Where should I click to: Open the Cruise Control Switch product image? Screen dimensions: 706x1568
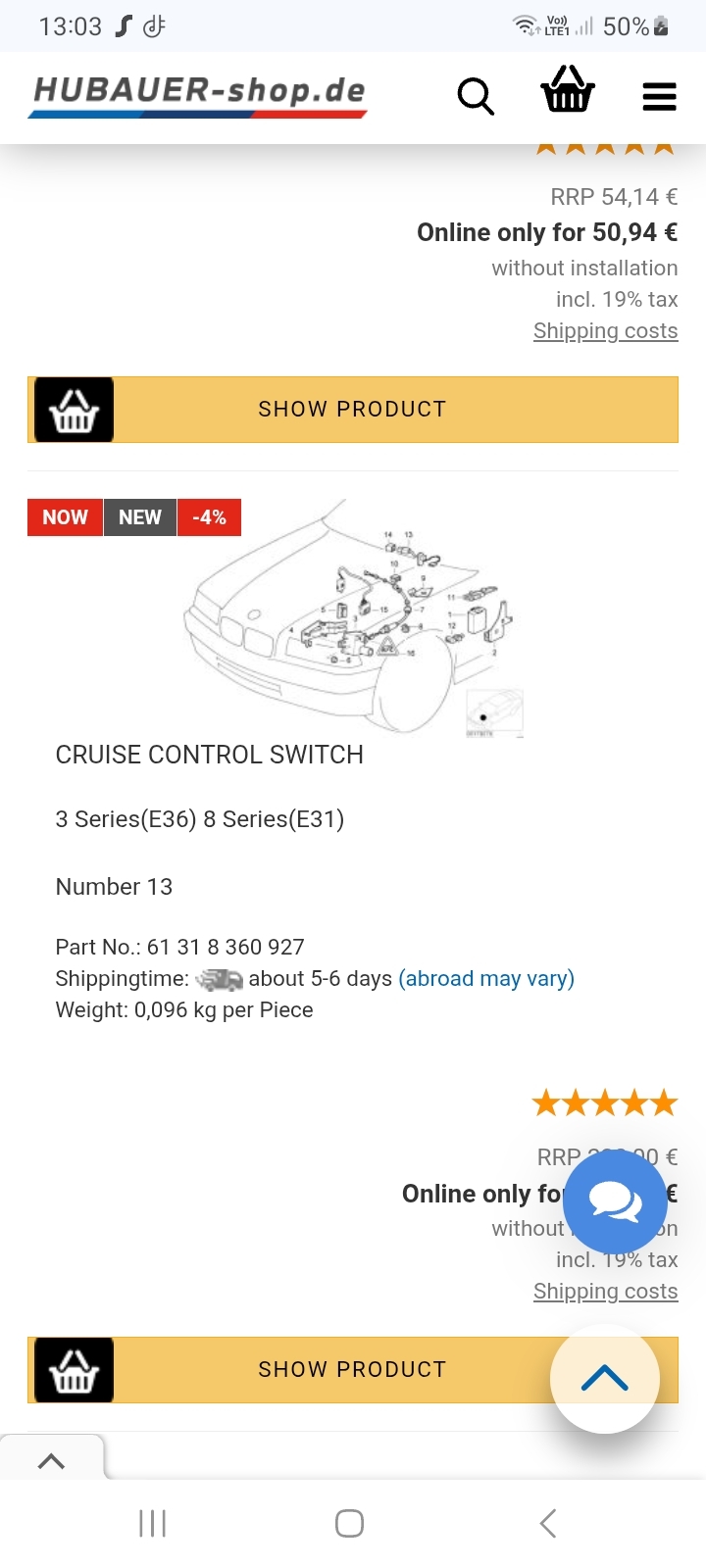click(x=353, y=617)
